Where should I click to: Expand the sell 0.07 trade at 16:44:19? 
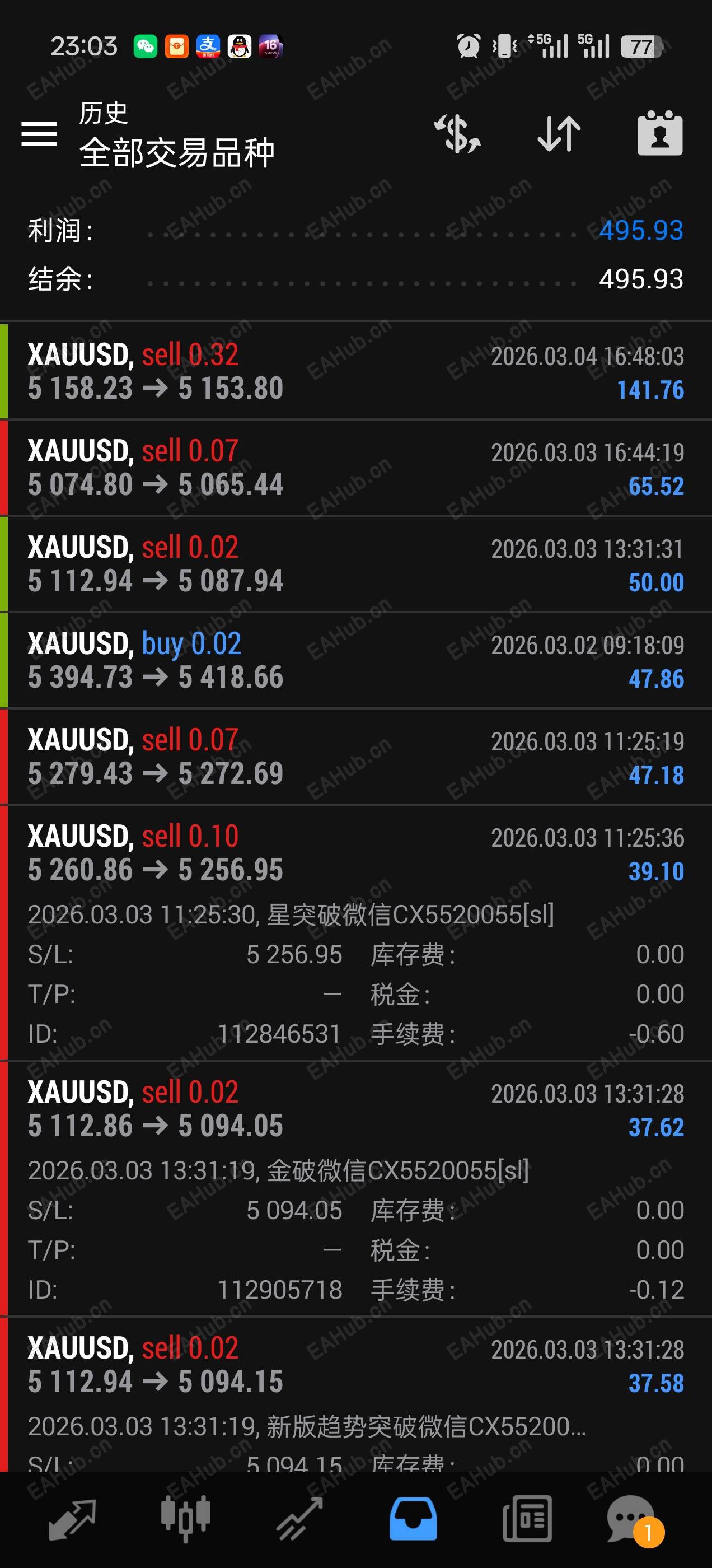coord(356,468)
